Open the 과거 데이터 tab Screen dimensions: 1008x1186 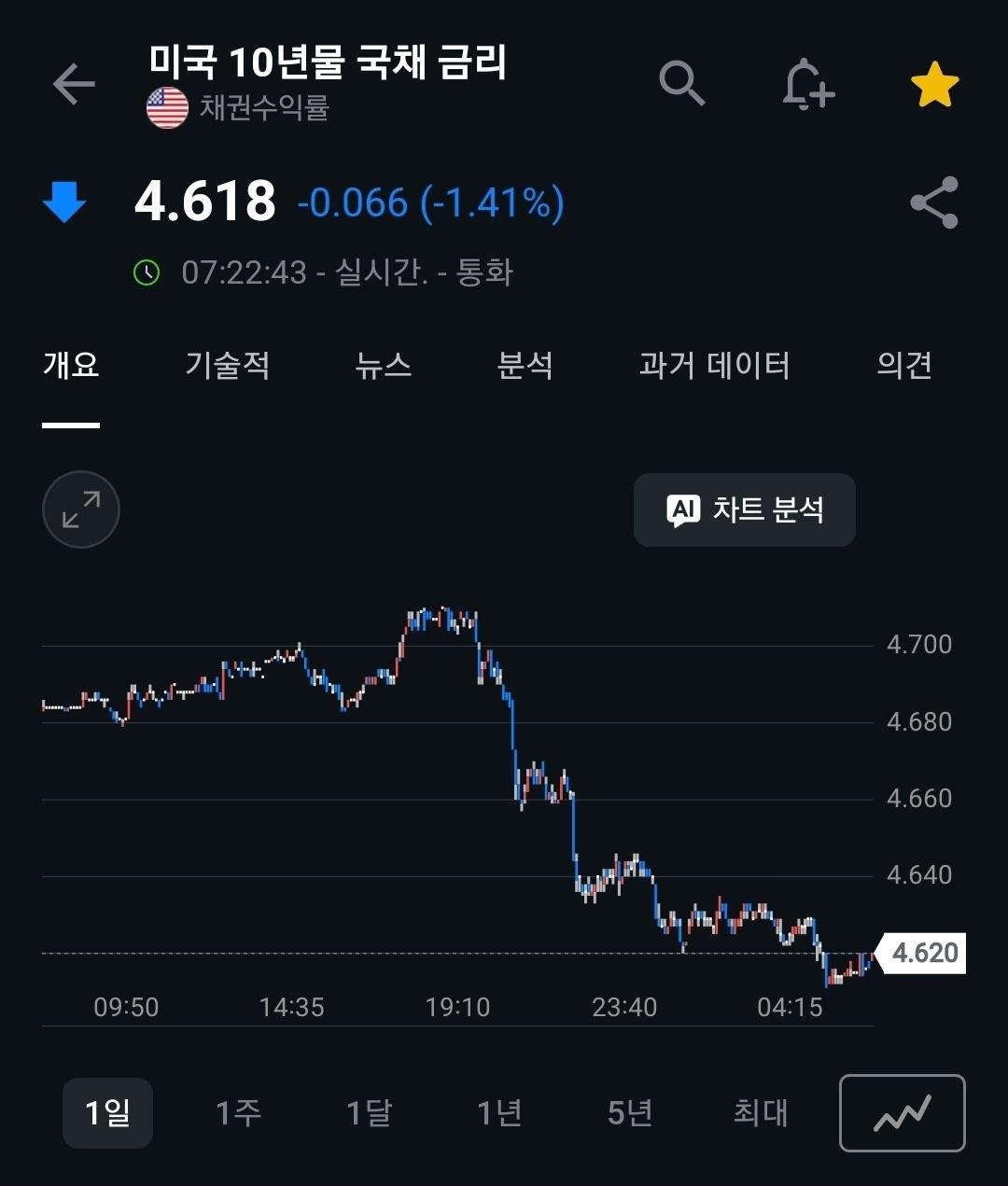715,365
